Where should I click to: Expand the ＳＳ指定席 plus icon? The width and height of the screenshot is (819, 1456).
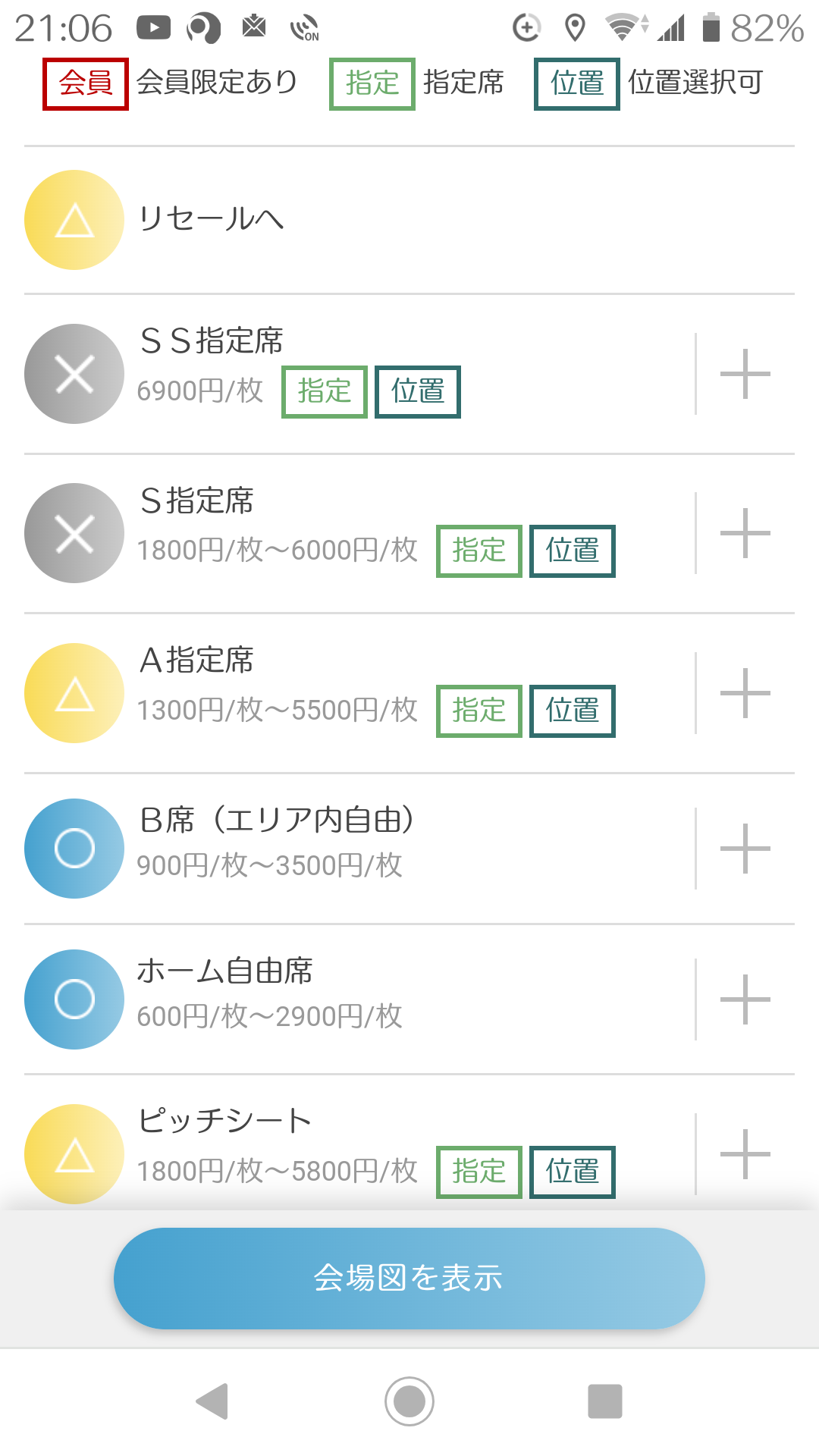[x=745, y=374]
